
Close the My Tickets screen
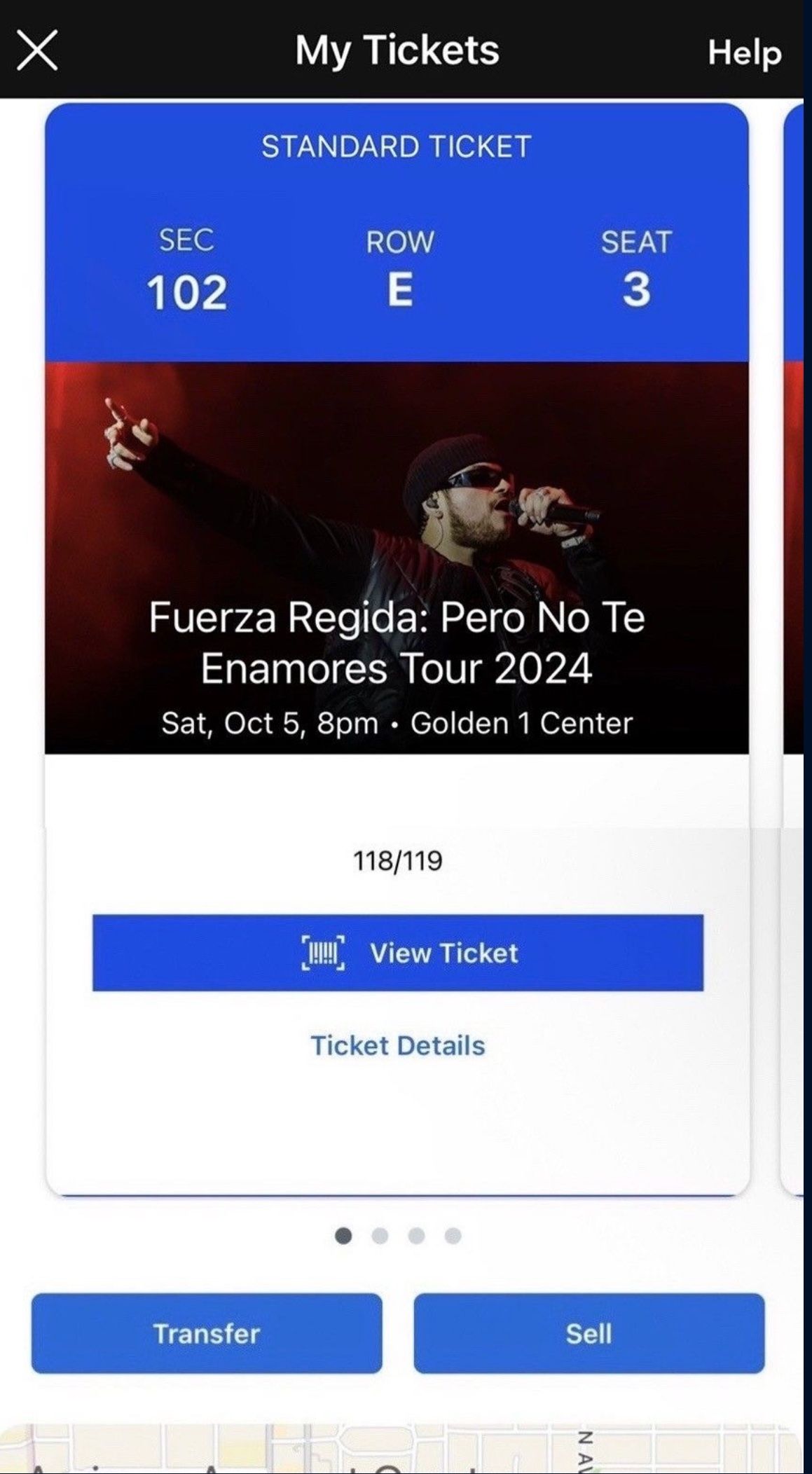[37, 50]
